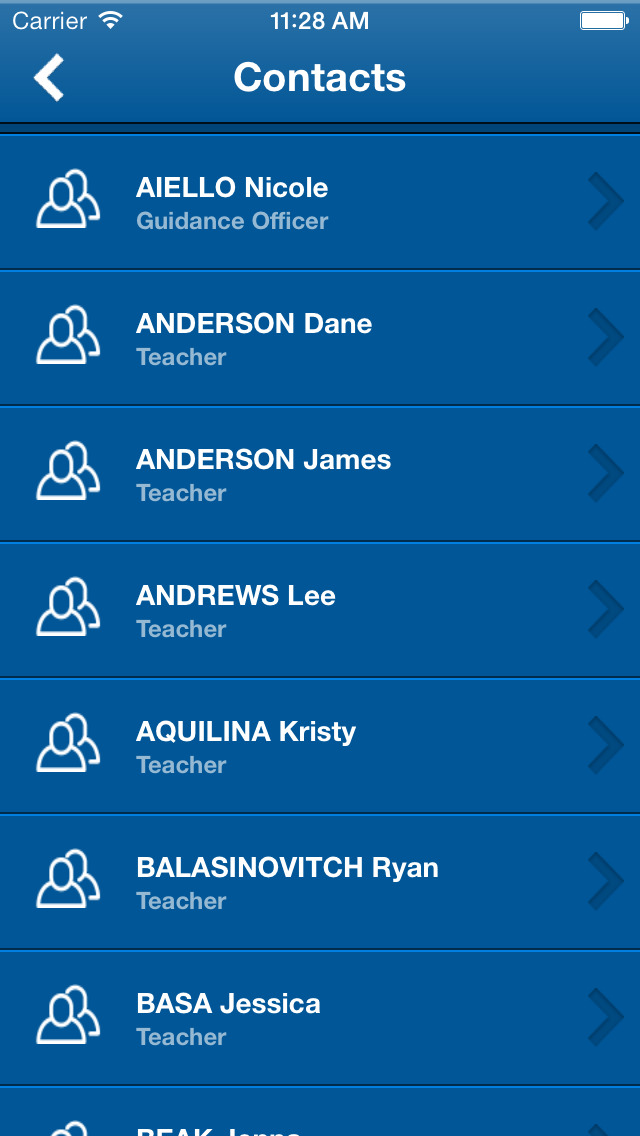Go back using the header arrow

coord(49,77)
